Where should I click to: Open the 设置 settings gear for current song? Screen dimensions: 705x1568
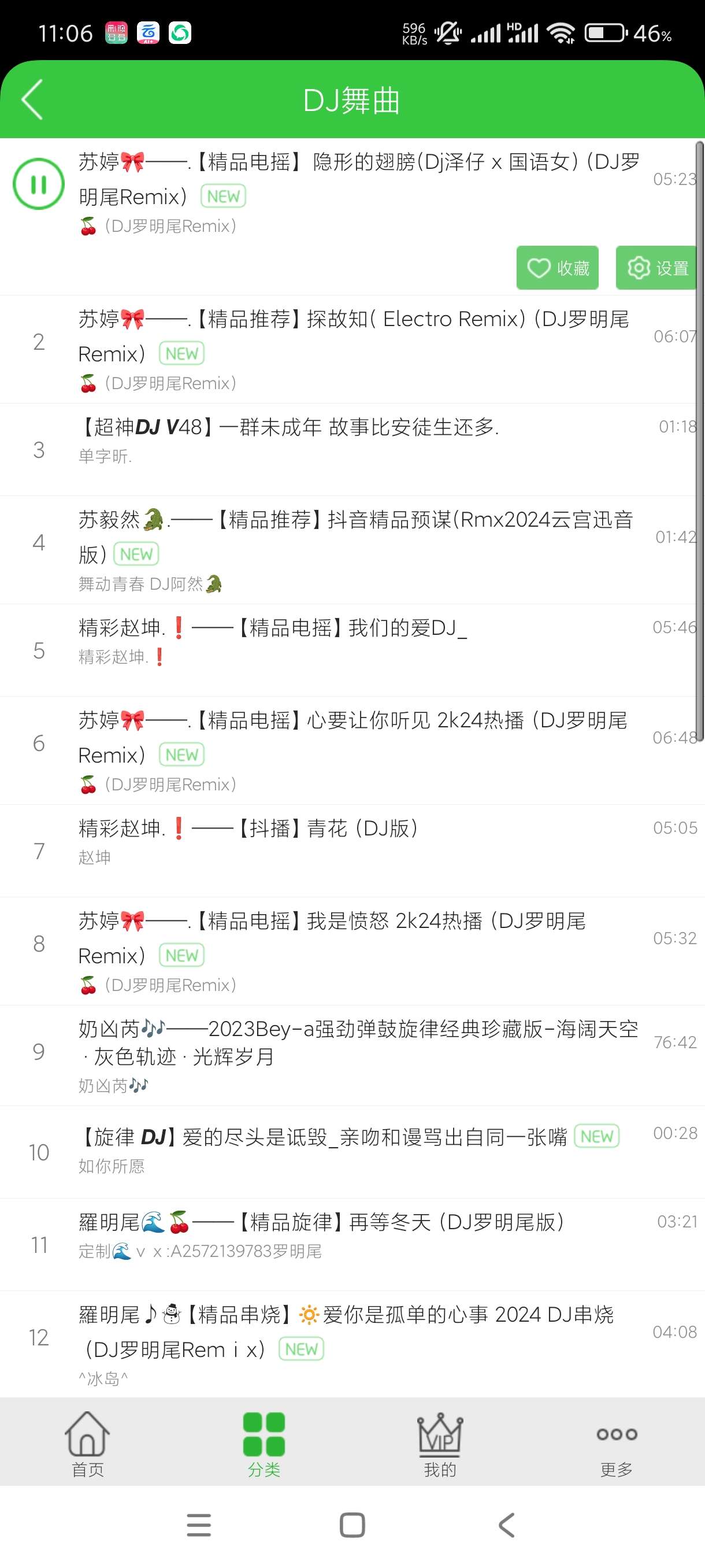tap(656, 267)
